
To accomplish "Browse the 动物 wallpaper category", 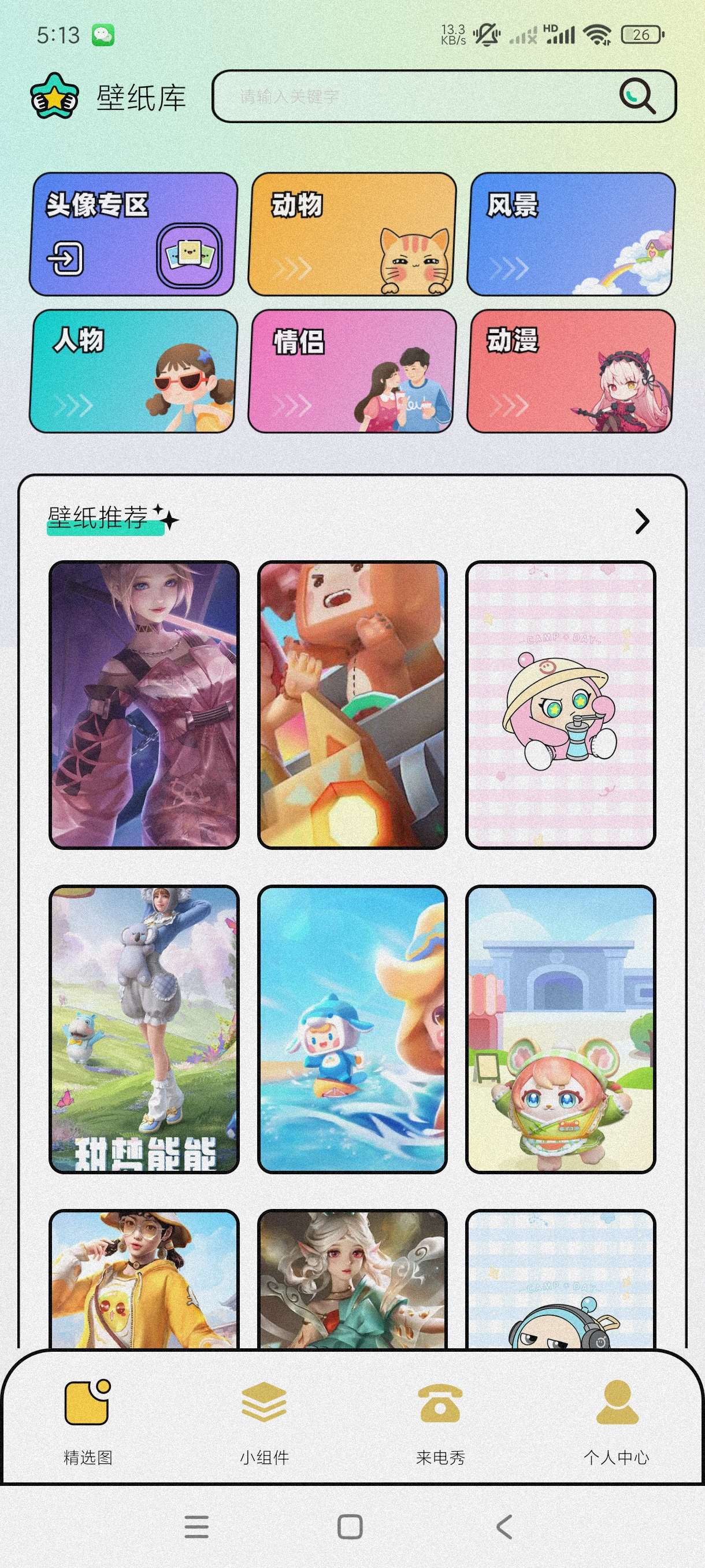I will click(352, 234).
